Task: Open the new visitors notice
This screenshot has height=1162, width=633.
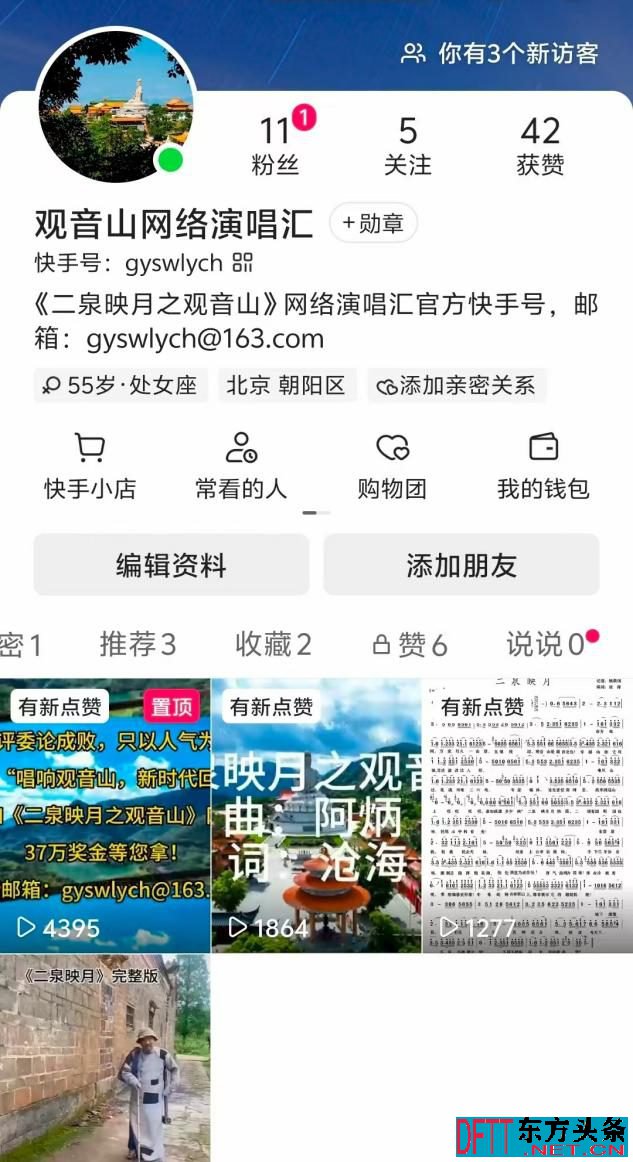Action: coord(500,53)
